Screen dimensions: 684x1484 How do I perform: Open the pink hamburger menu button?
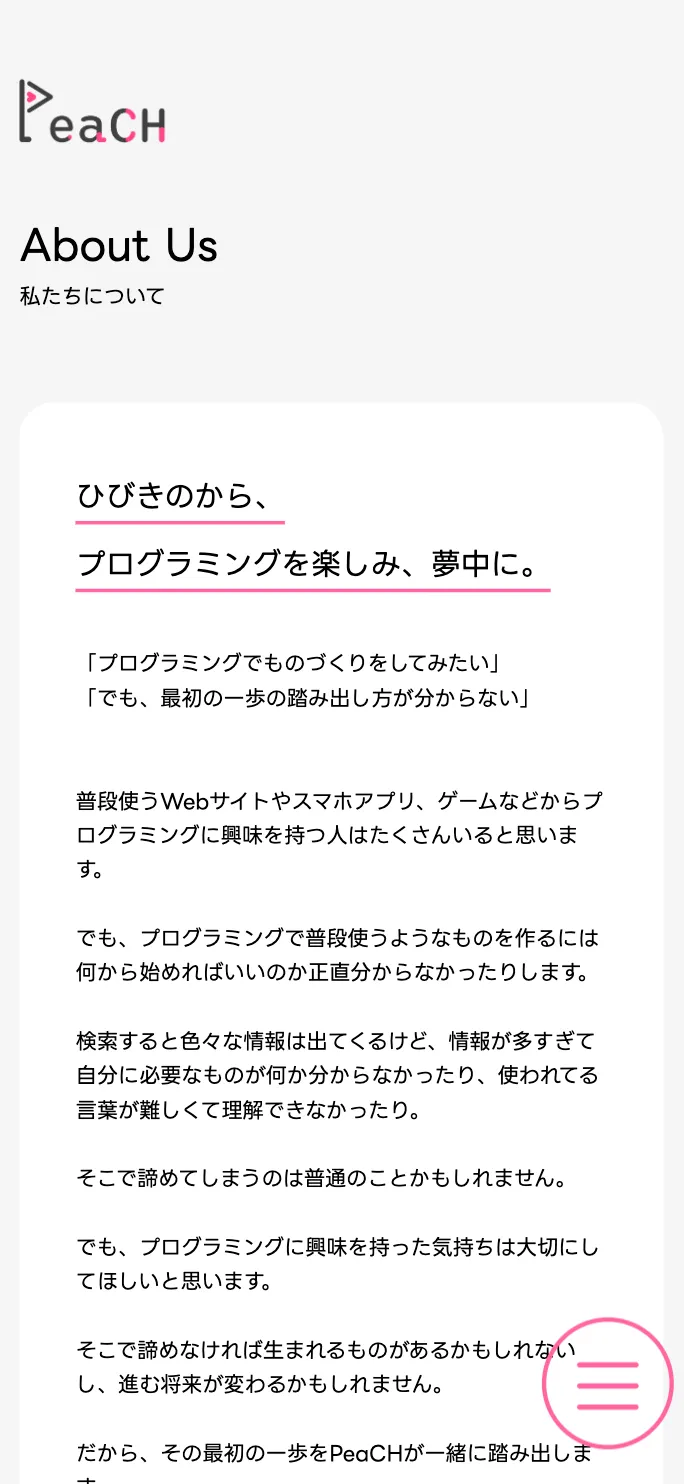click(x=607, y=1384)
